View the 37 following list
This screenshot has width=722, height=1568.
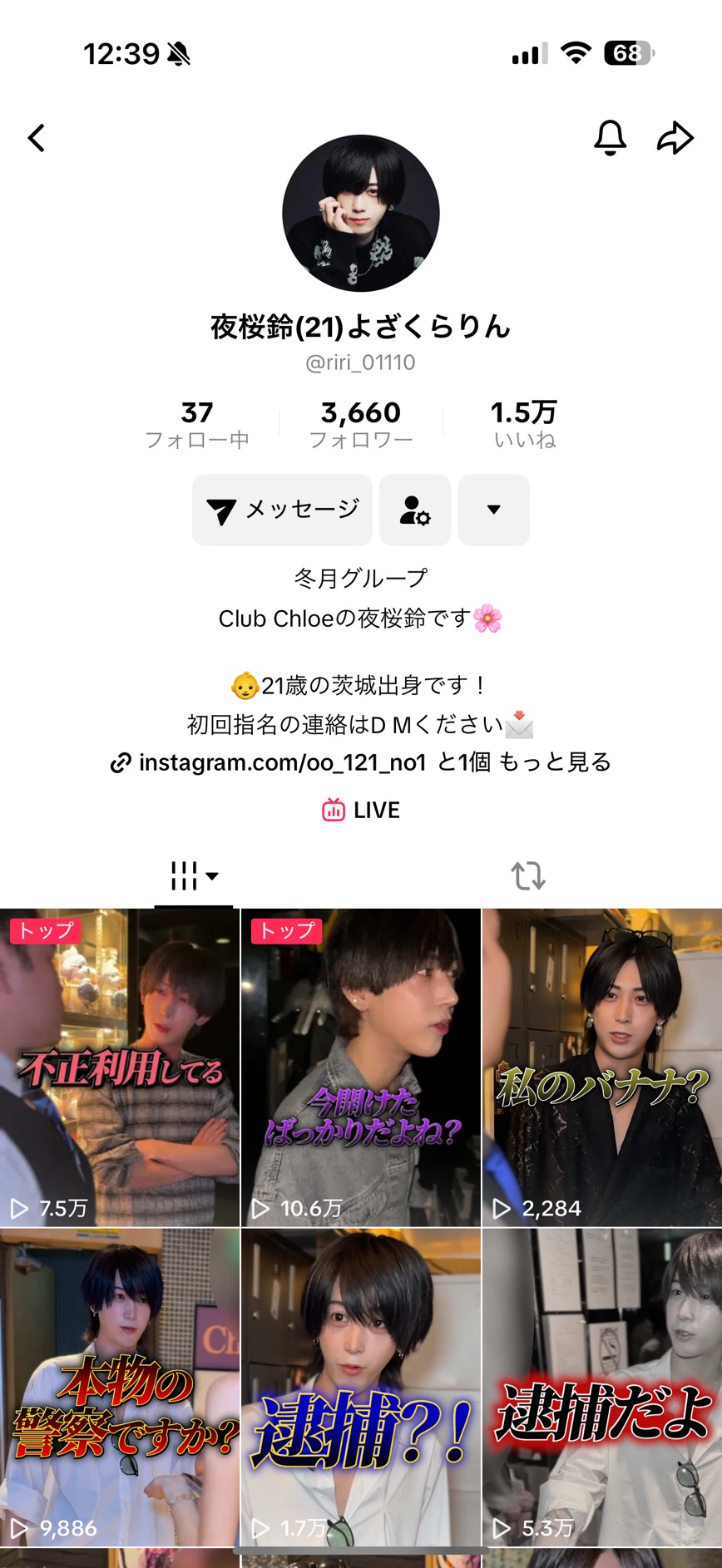coord(197,422)
